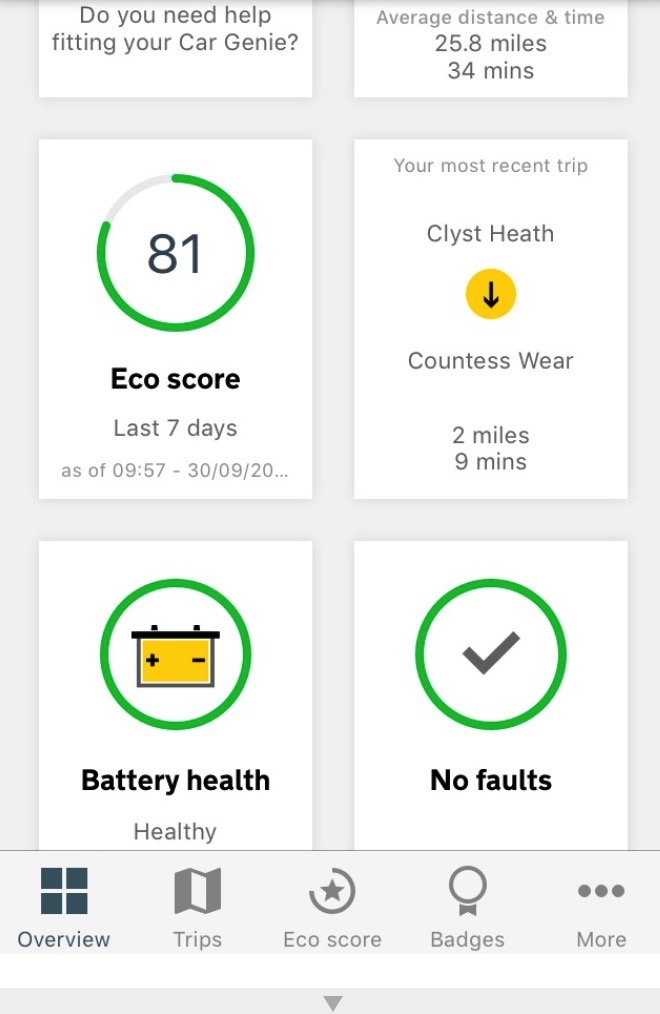View the average distance & time card
660x1014 pixels.
[491, 47]
